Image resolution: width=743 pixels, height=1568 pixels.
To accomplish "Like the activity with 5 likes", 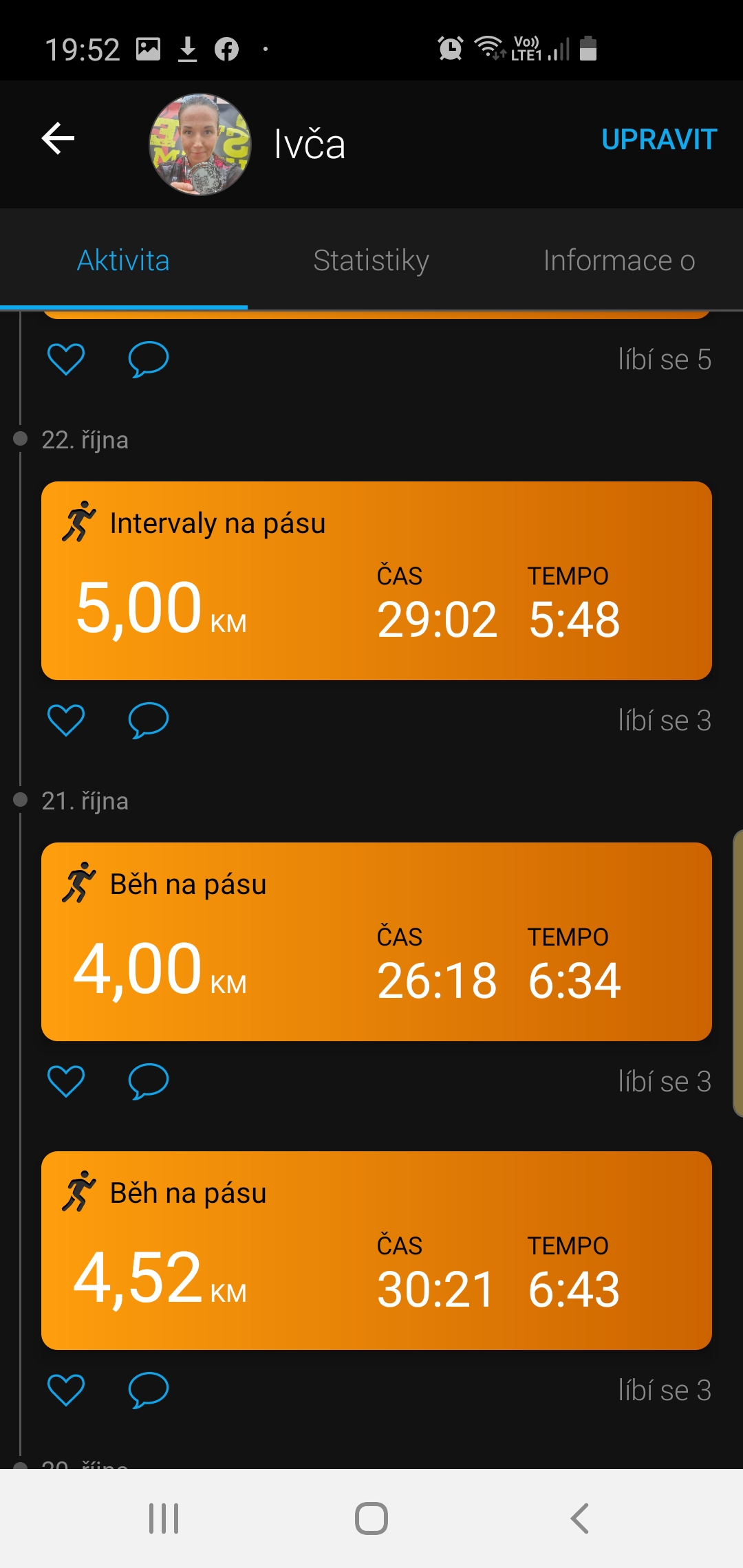I will [x=66, y=359].
